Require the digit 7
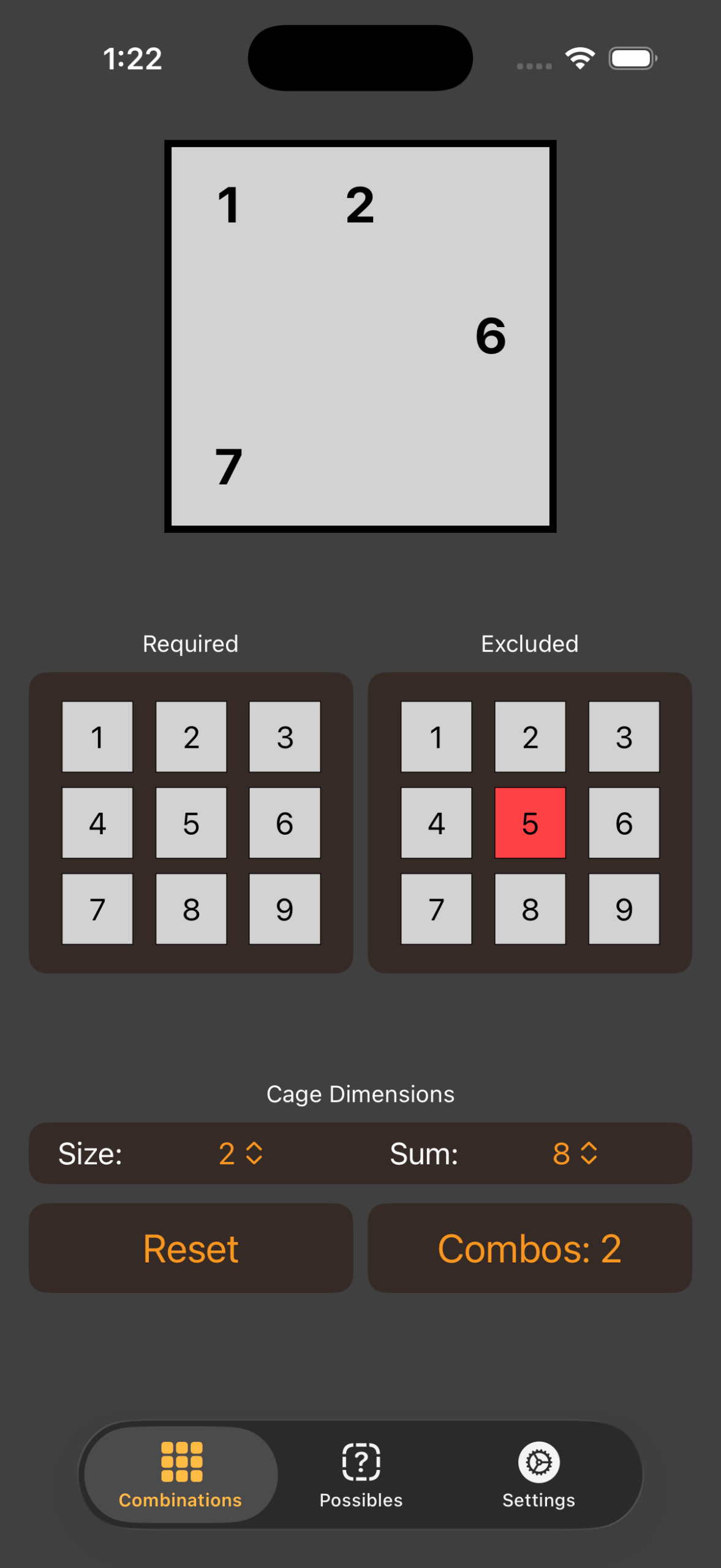Viewport: 721px width, 1568px height. [97, 909]
